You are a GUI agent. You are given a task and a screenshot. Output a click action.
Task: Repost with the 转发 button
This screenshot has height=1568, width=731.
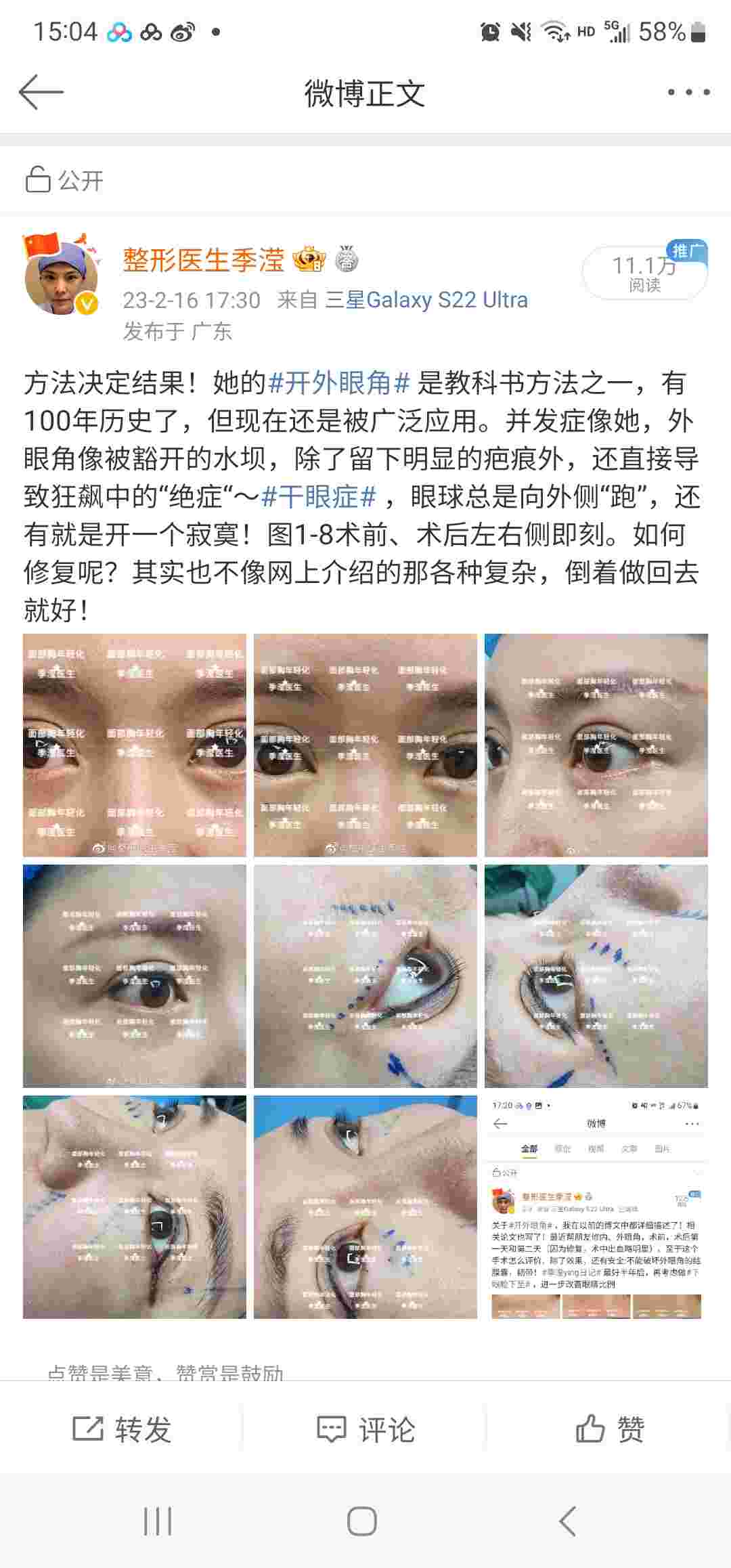click(122, 1430)
